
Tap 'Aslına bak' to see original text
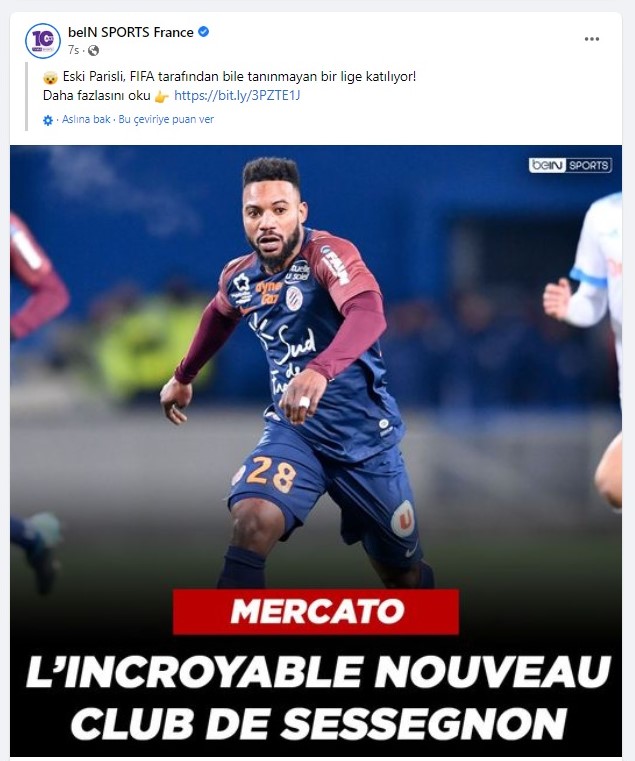(x=86, y=120)
